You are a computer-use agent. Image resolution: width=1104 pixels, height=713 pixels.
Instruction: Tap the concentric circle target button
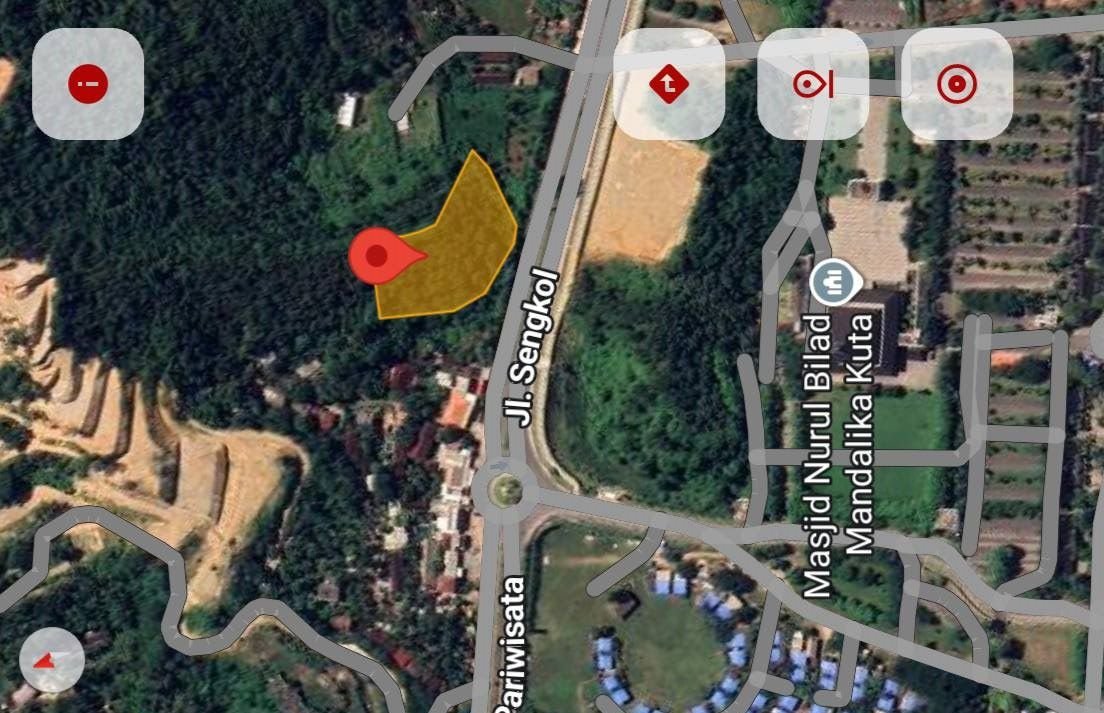[x=956, y=84]
